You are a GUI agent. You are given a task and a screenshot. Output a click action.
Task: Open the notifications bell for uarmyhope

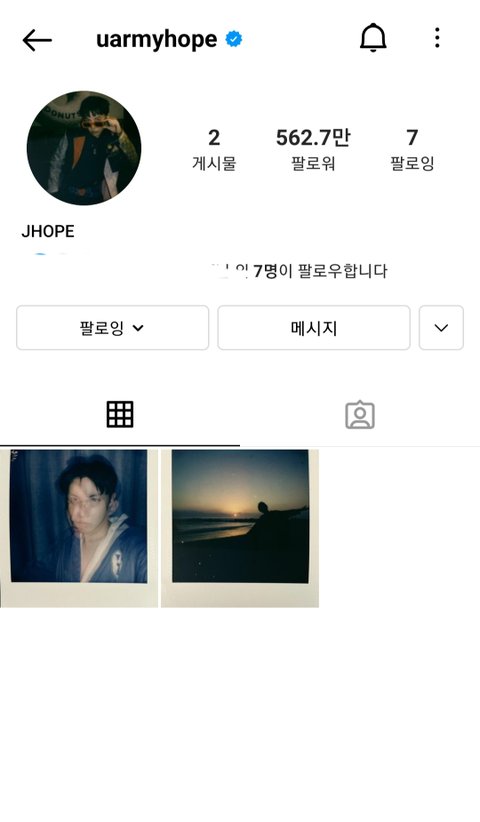point(373,38)
